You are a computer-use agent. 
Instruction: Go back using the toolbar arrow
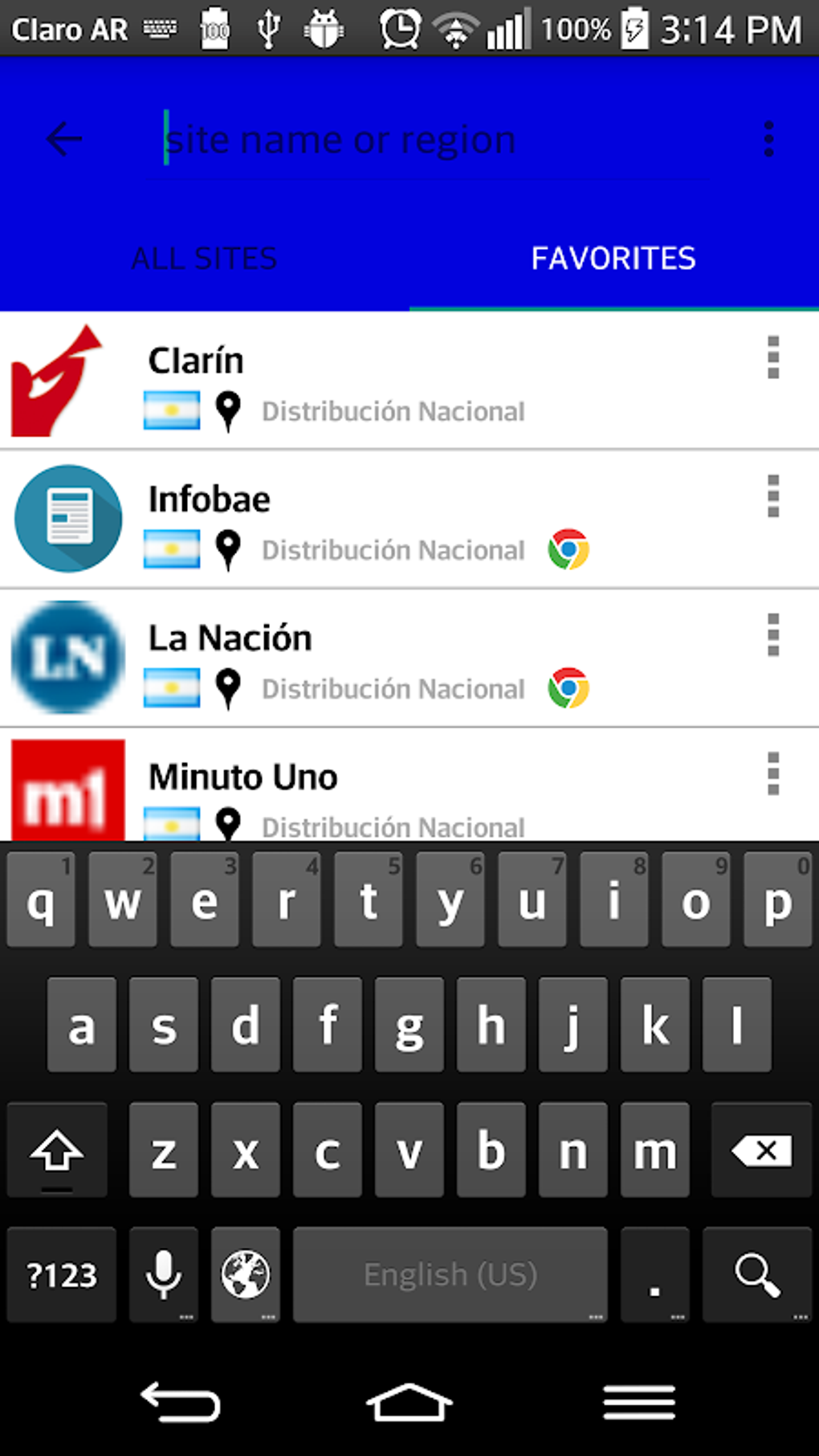(64, 140)
